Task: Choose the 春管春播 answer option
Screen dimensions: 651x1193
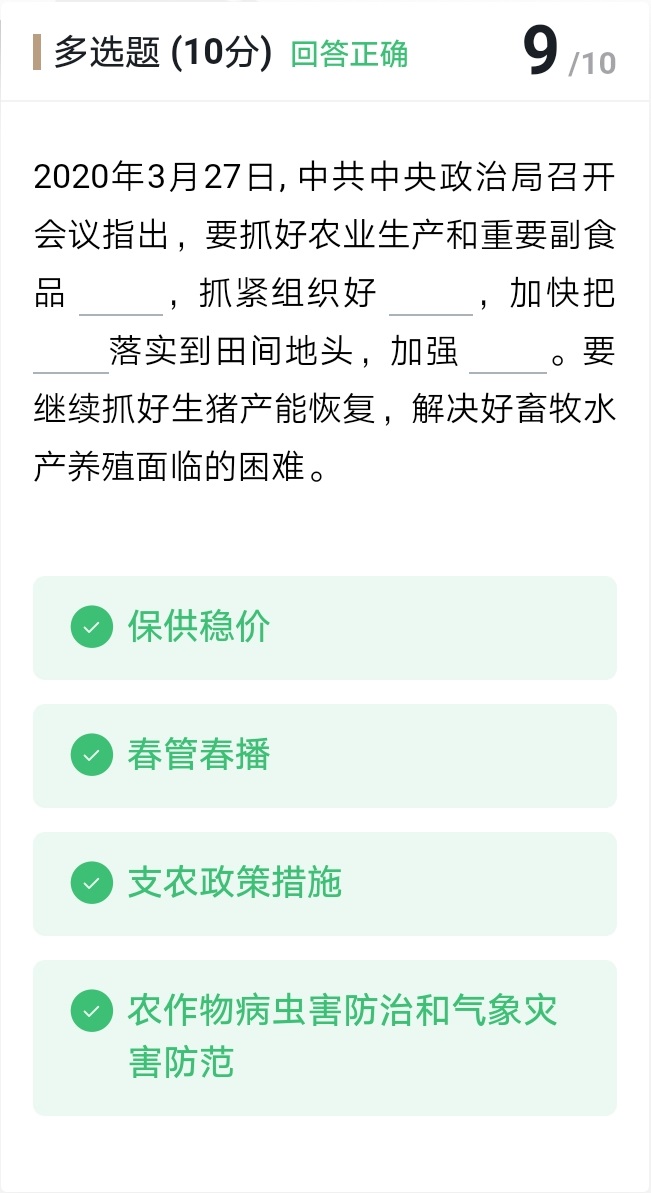Action: pyautogui.click(x=324, y=755)
